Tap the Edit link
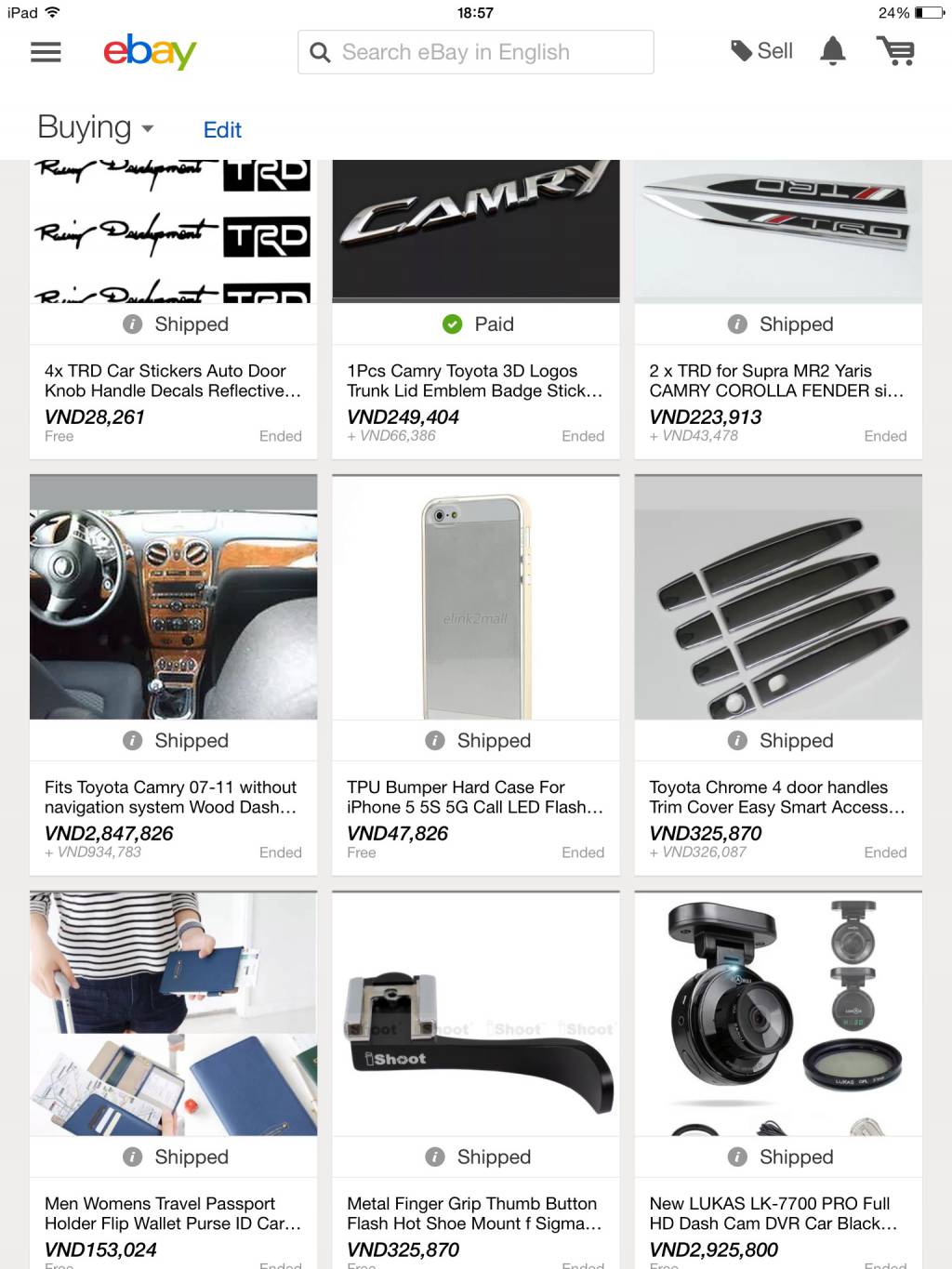 (222, 130)
